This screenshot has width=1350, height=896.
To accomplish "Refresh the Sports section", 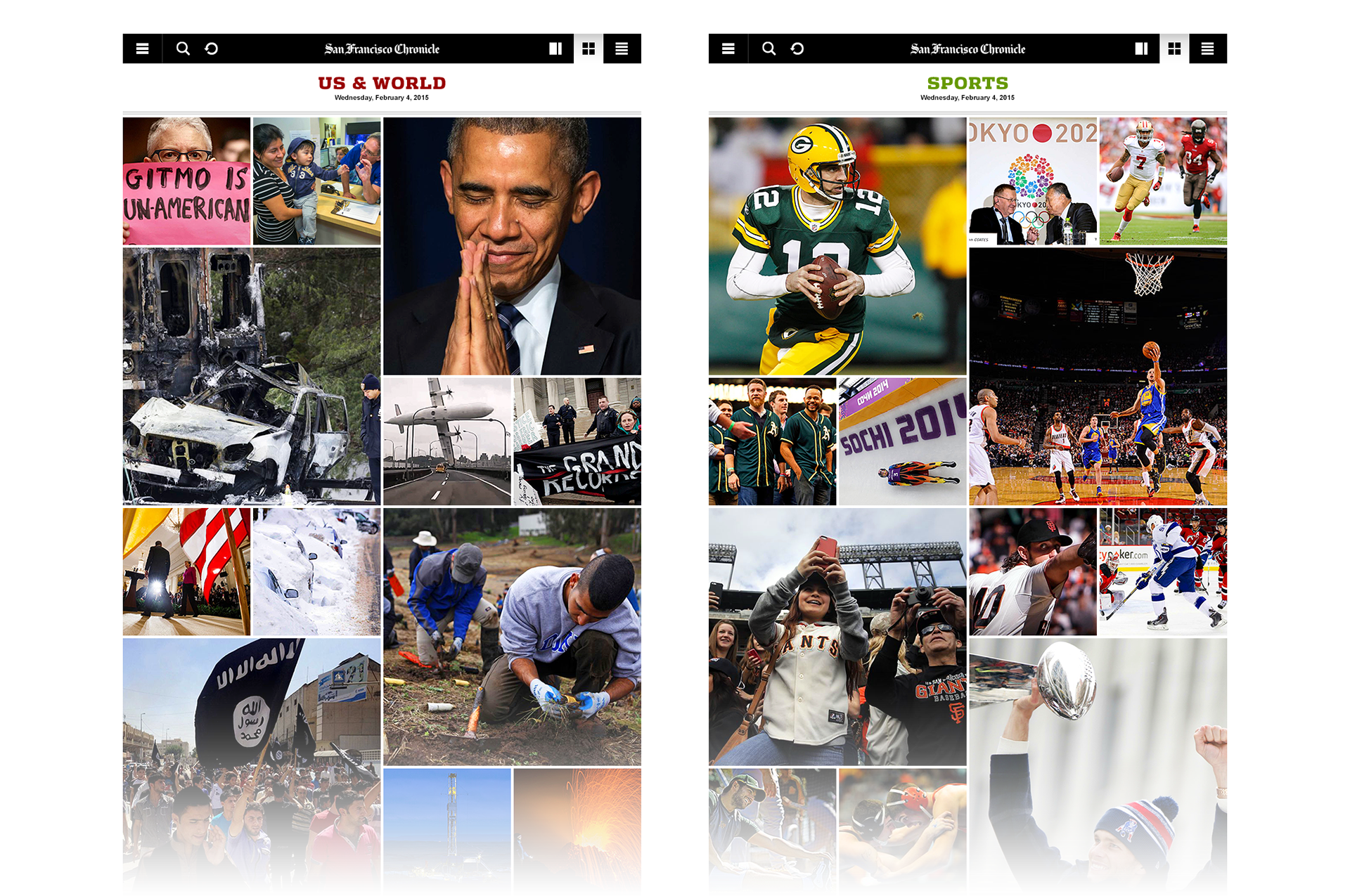I will [797, 48].
